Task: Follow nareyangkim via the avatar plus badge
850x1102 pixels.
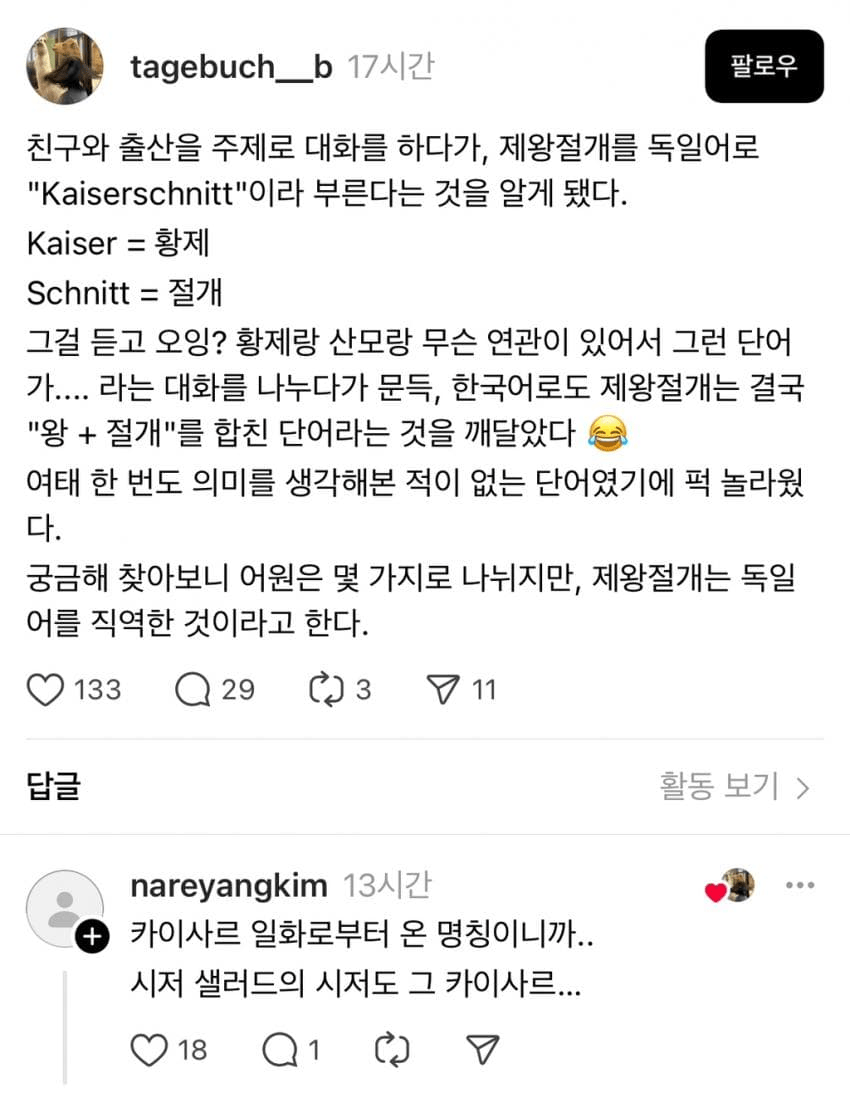Action: coord(91,937)
